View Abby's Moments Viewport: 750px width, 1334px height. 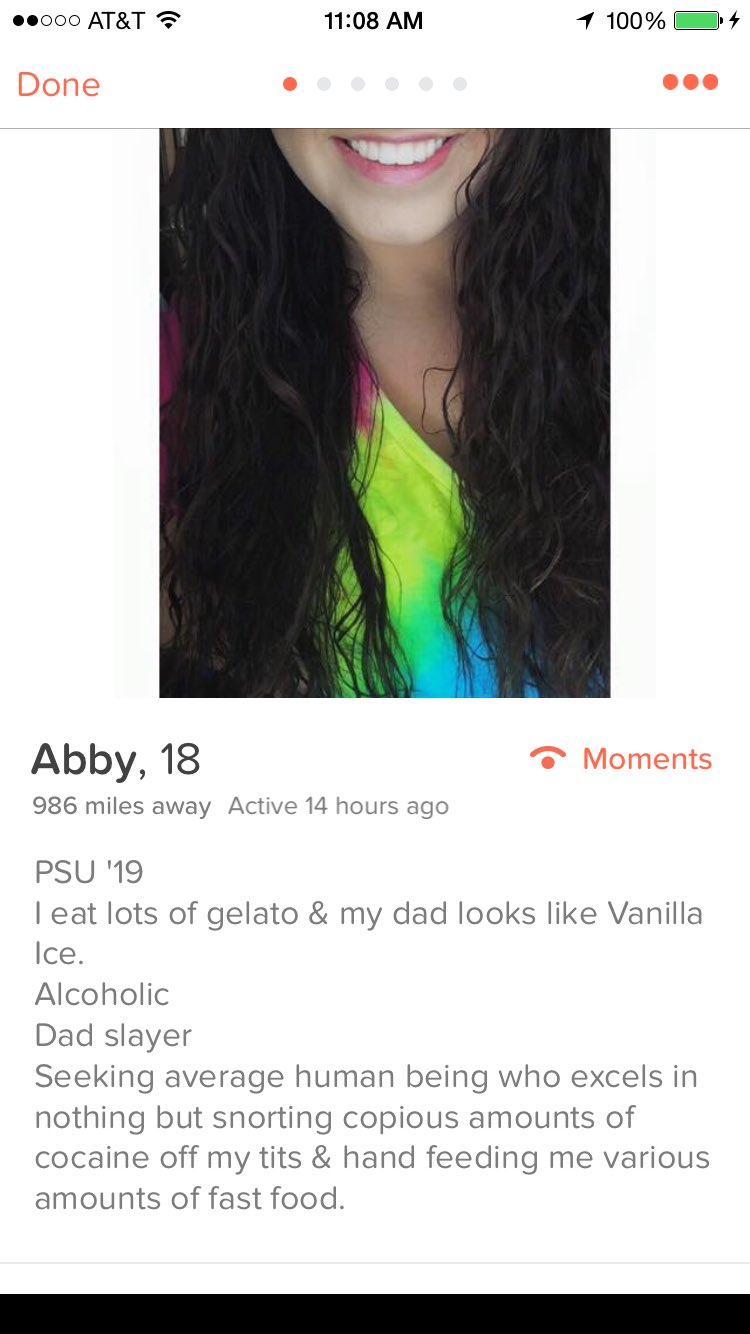tap(622, 759)
